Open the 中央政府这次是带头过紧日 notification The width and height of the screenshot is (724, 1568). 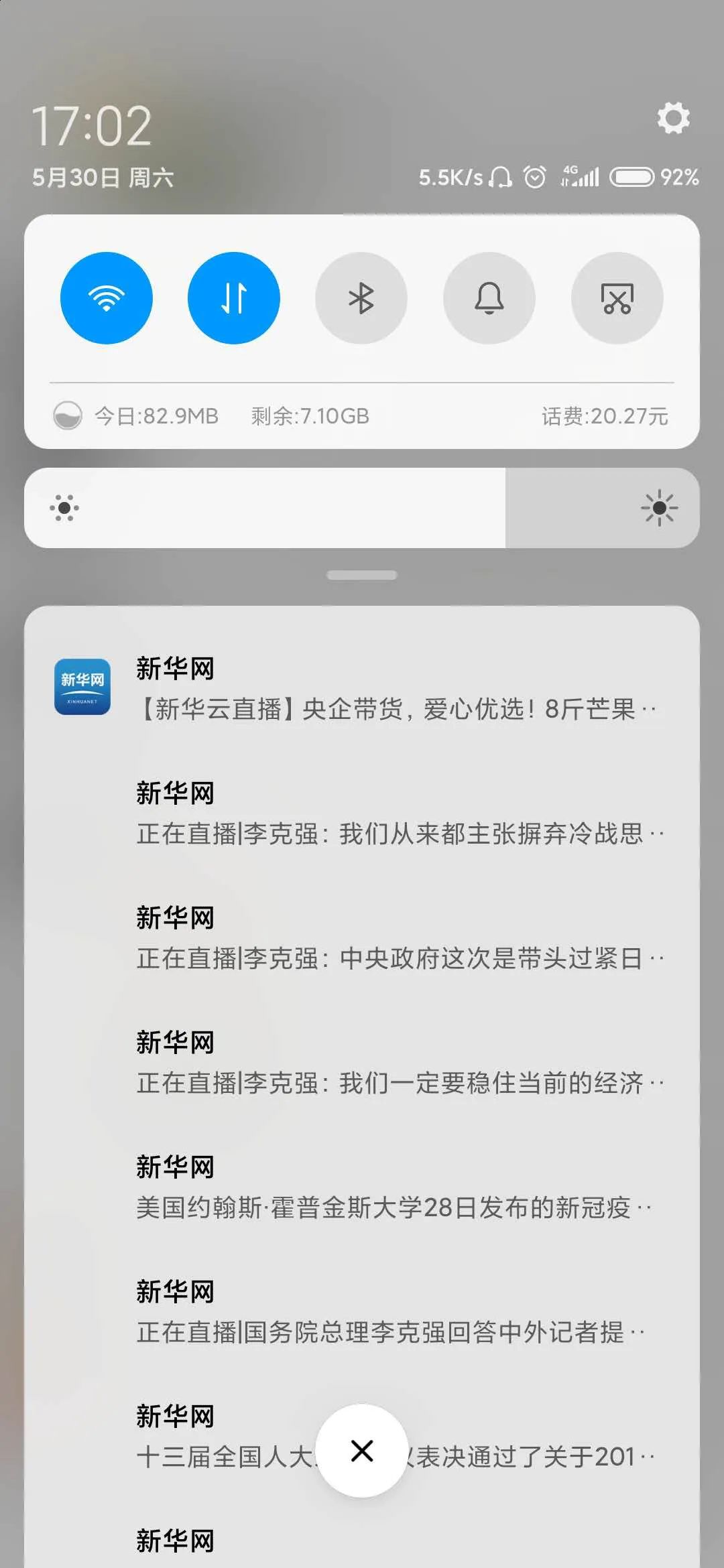pos(396,939)
